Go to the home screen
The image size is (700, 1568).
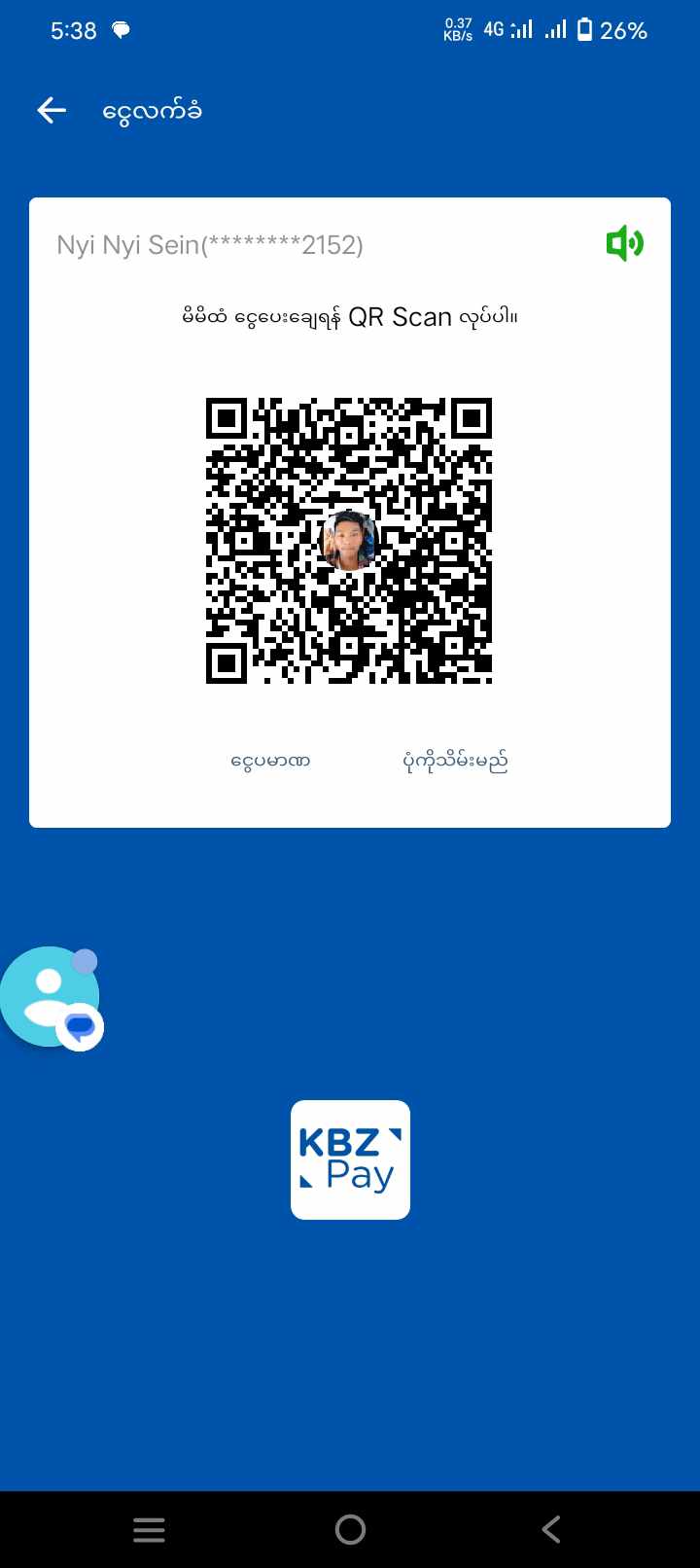click(350, 1530)
